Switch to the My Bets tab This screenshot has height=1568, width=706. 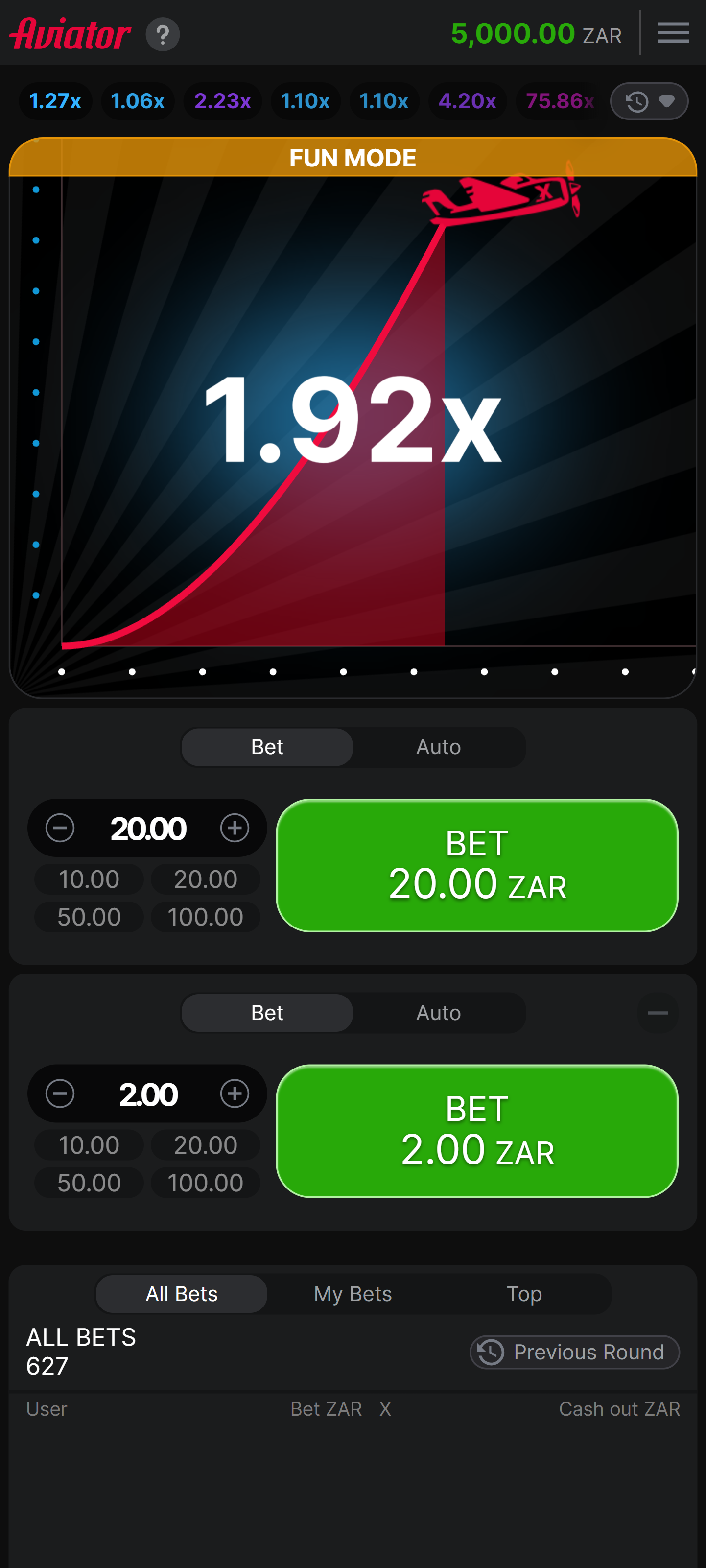pyautogui.click(x=353, y=1293)
